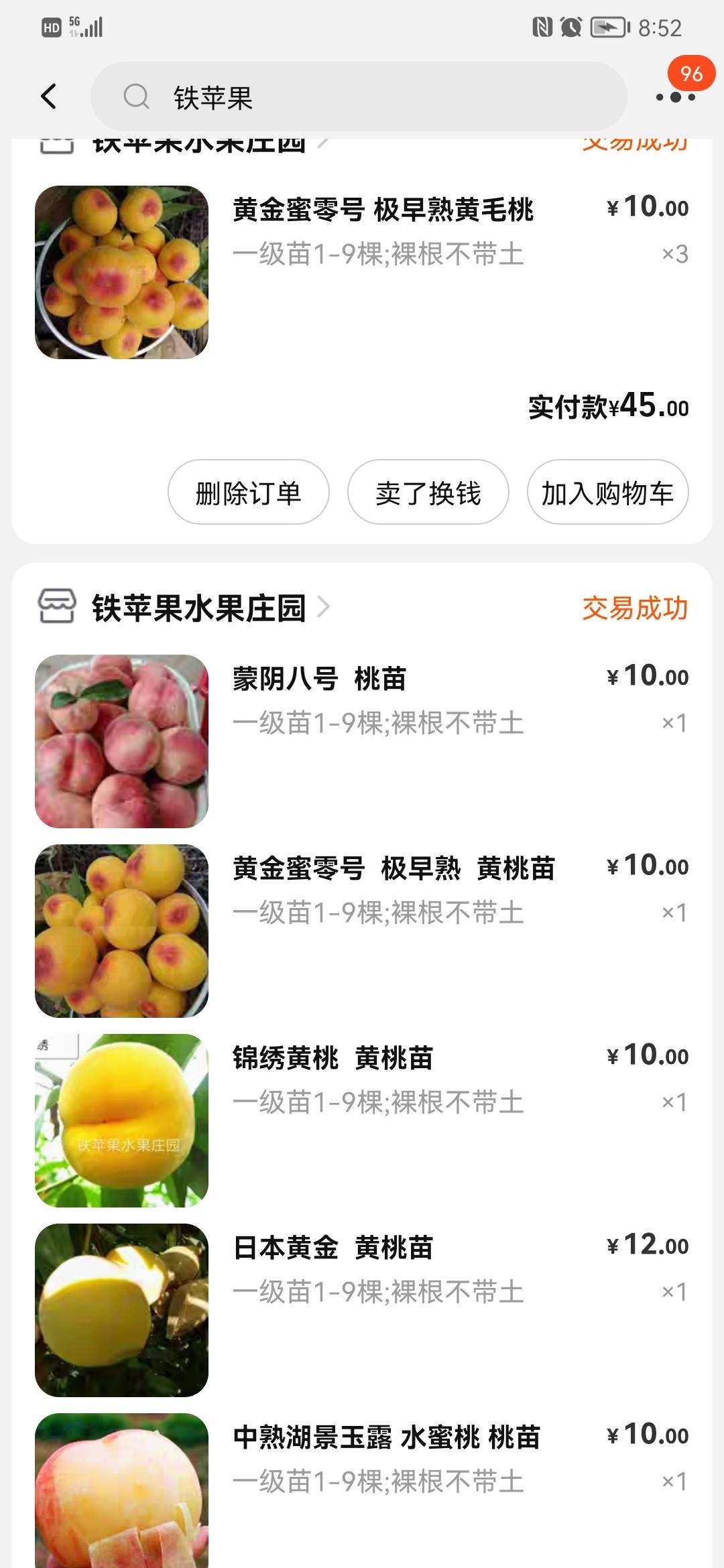Tap the search field containing 铁苹果
Image resolution: width=724 pixels, height=1568 pixels.
tap(359, 97)
